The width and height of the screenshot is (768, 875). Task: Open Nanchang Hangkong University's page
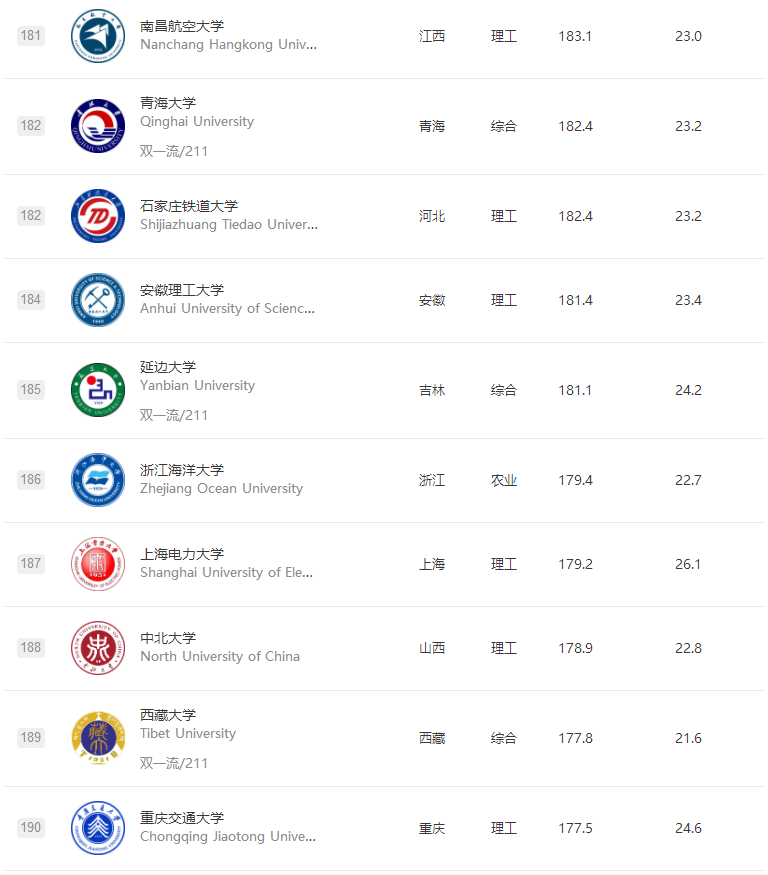pos(182,26)
